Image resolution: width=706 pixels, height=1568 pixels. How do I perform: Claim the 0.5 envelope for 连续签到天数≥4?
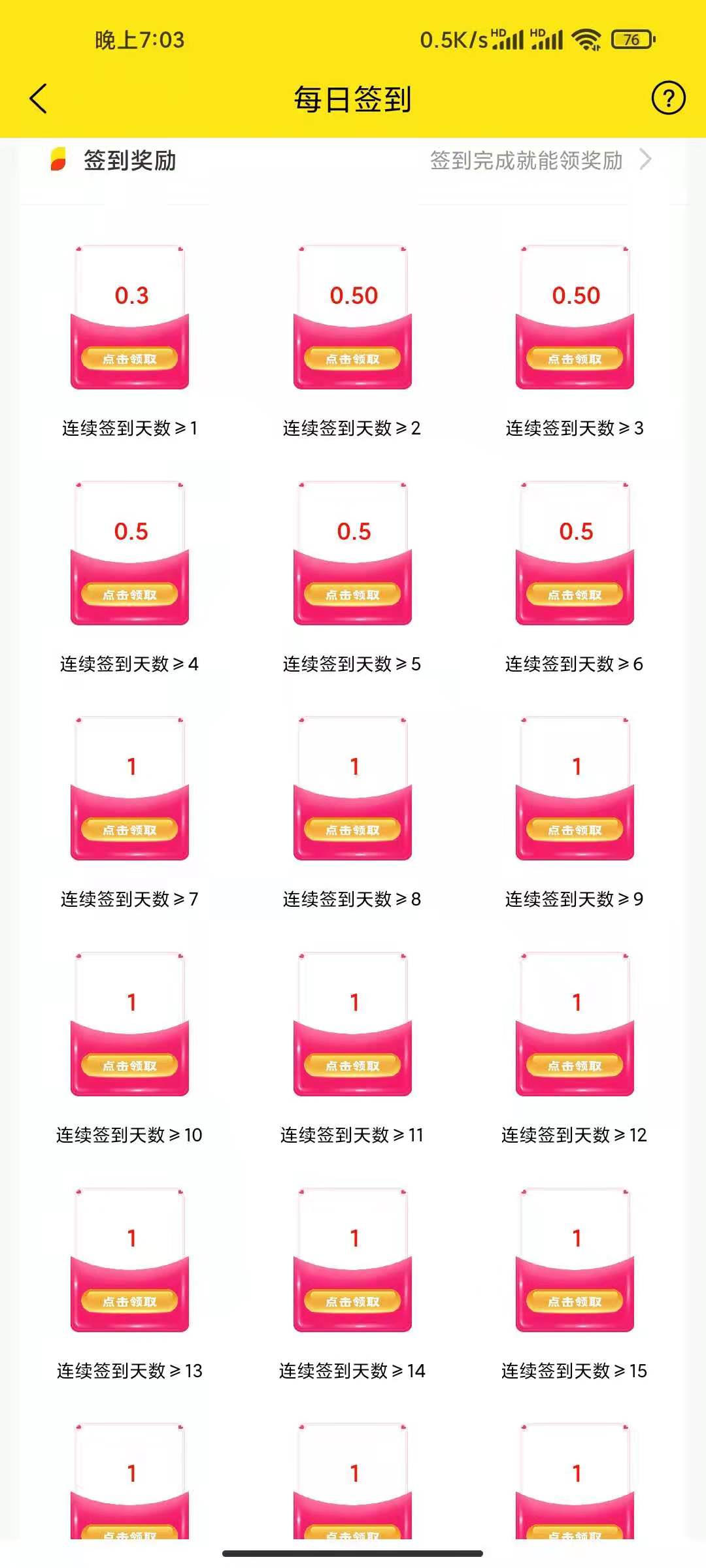[x=129, y=593]
